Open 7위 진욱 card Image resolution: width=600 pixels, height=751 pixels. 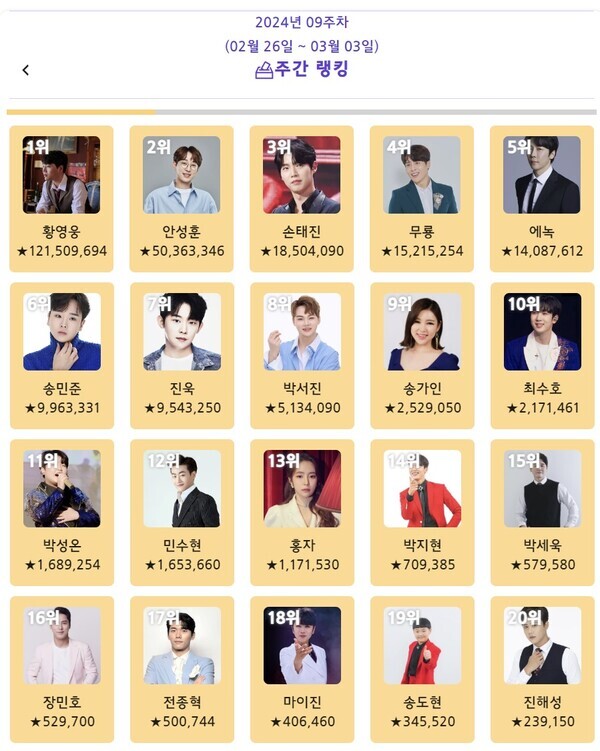tap(181, 354)
